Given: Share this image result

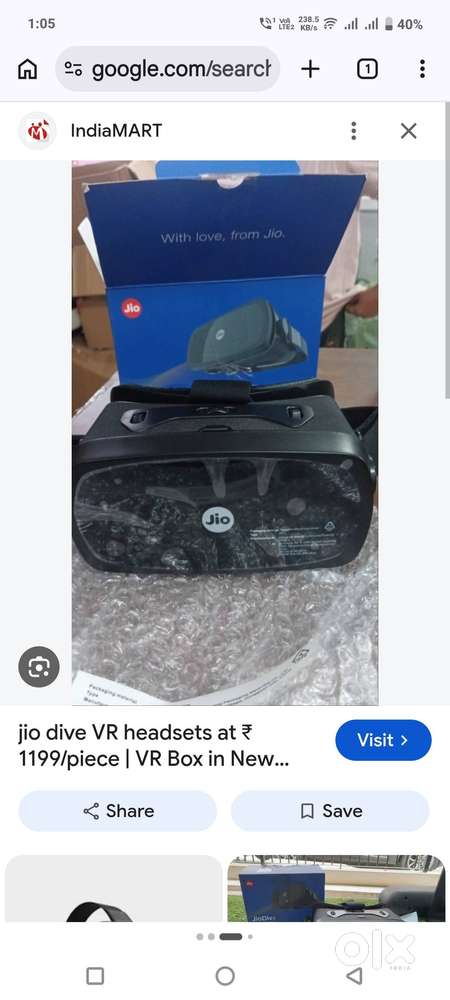Looking at the screenshot, I should click(118, 811).
